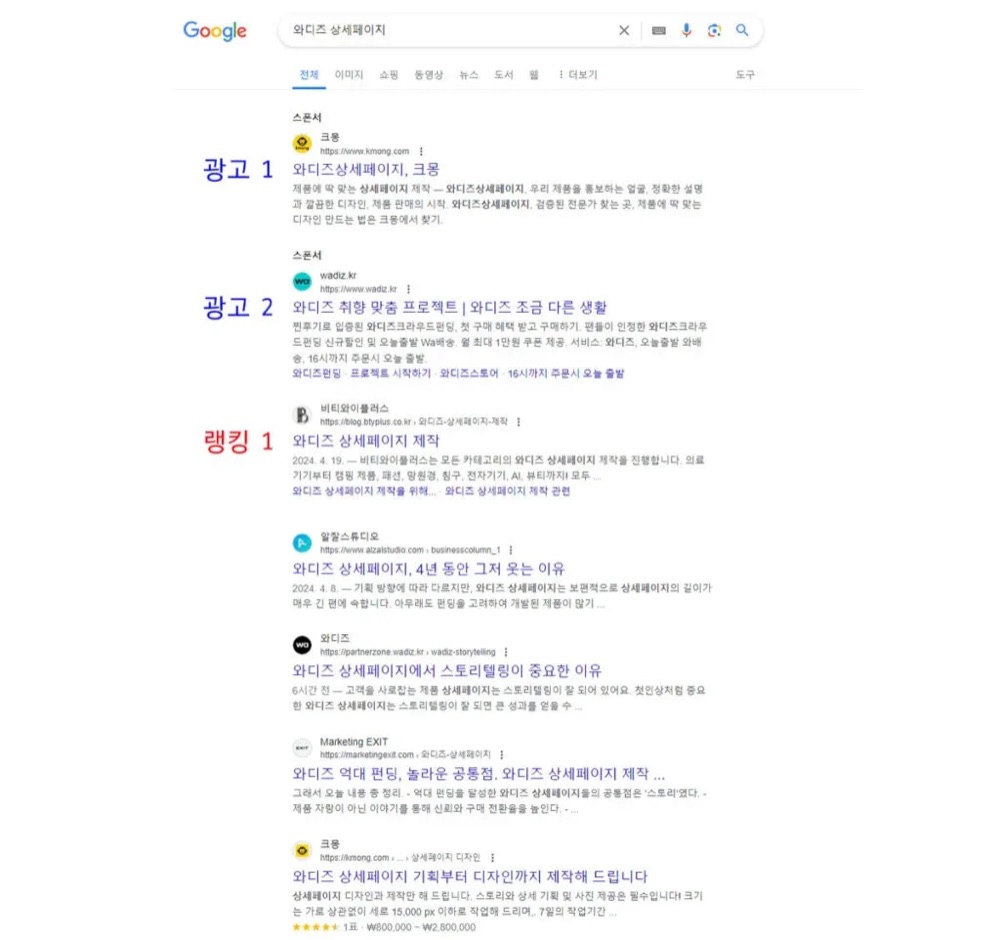Switch to the 뉴스 tab
The width and height of the screenshot is (1000, 940).
point(469,75)
